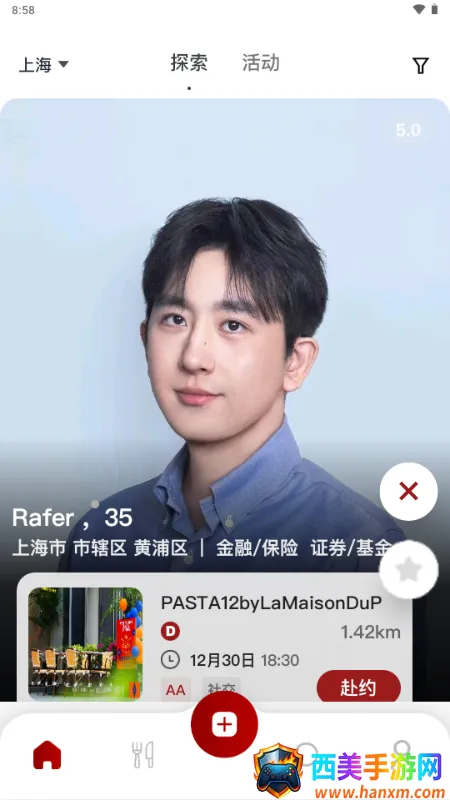The width and height of the screenshot is (450, 800).
Task: Open the filter funnel icon
Action: tap(420, 65)
